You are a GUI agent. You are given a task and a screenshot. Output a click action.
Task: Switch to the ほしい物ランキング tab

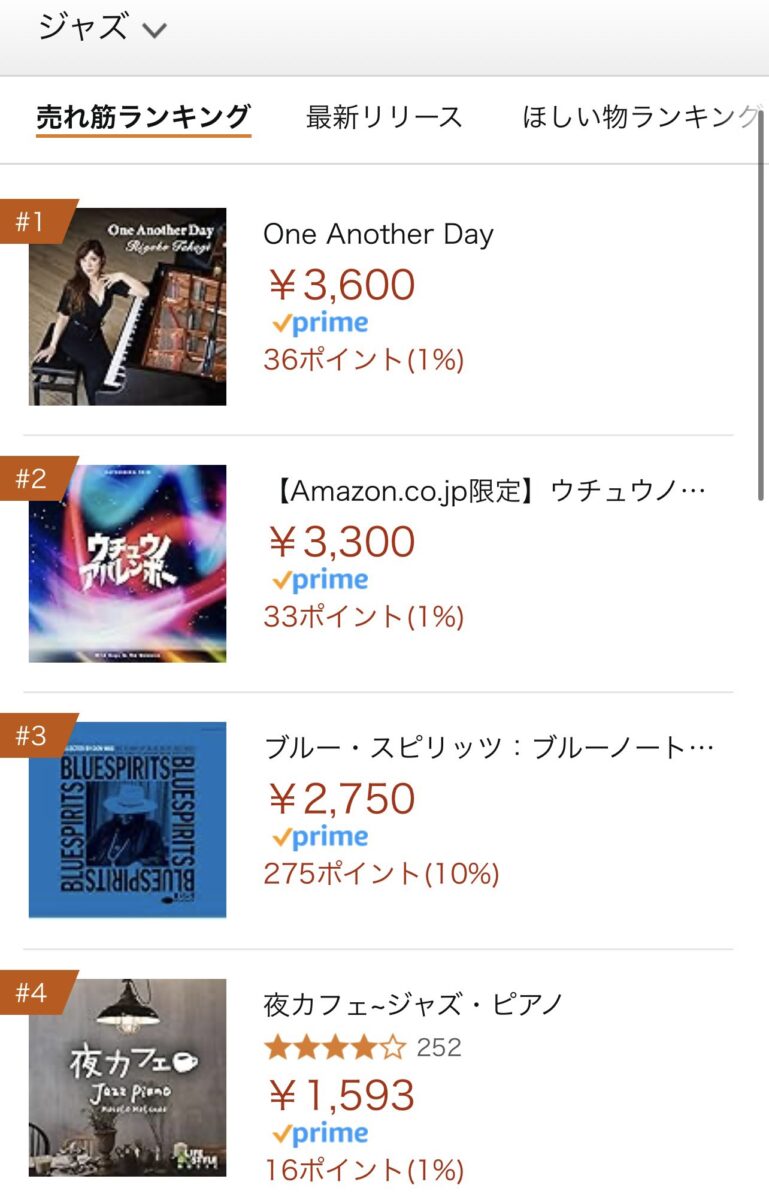(640, 117)
